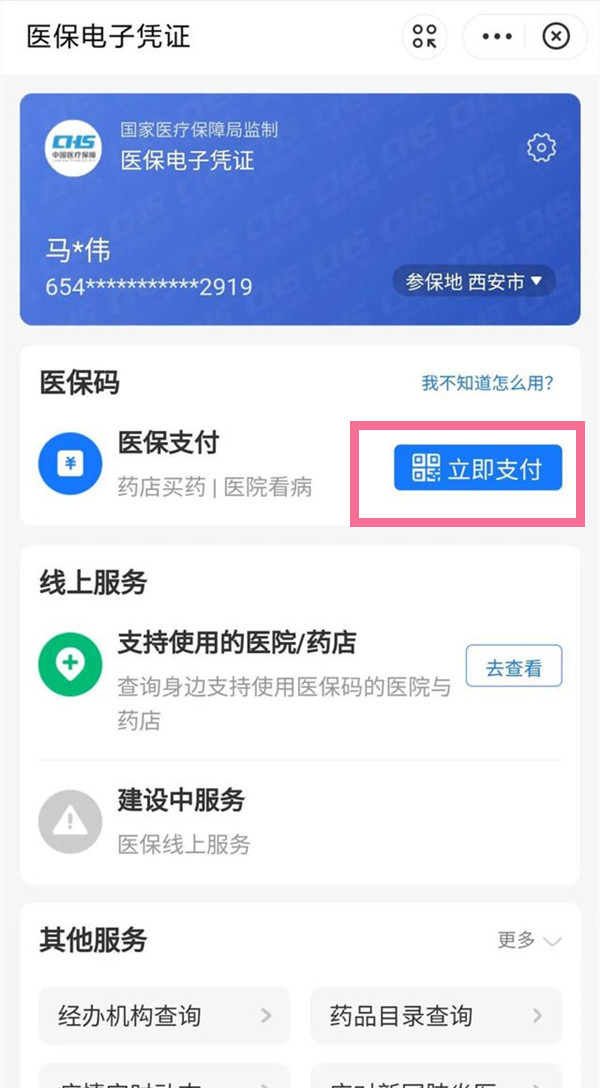Expand 更多 under 其他服务
Image resolution: width=600 pixels, height=1088 pixels.
click(x=529, y=940)
